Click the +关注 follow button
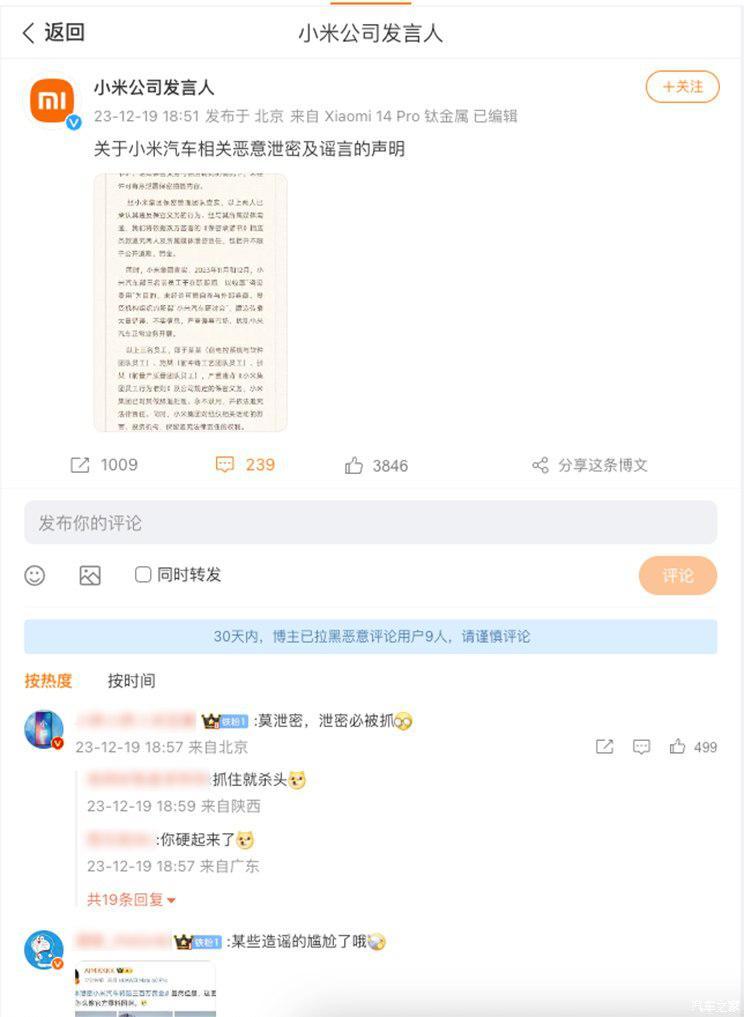Screen dimensions: 744x1017 pos(682,87)
